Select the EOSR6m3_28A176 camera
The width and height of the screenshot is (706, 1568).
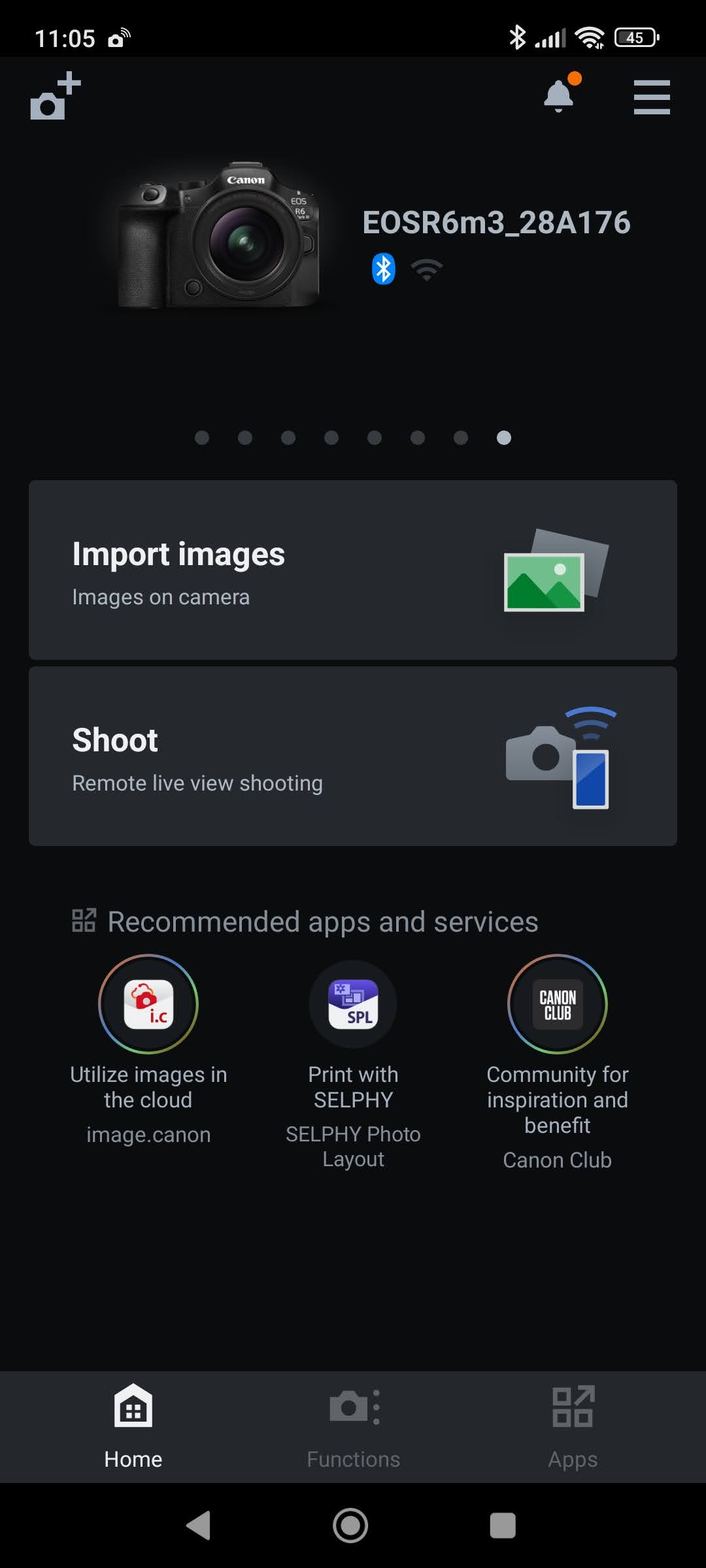[353, 235]
